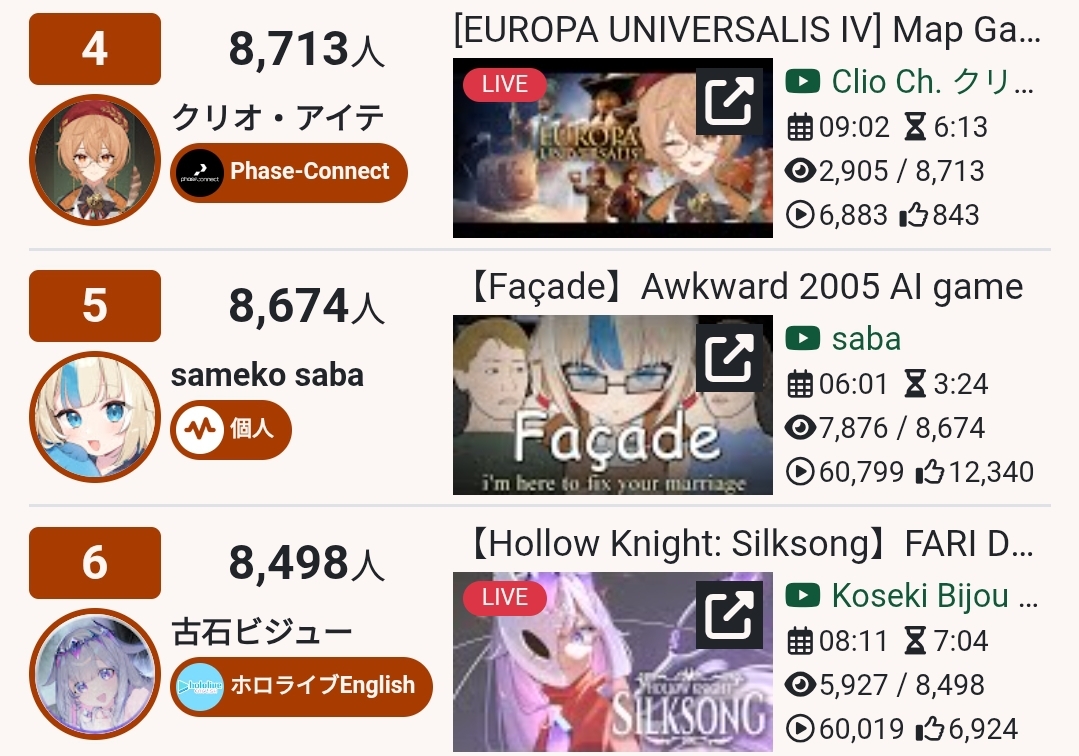Image resolution: width=1079 pixels, height=756 pixels.
Task: Open the Façade stream thumbnail
Action: point(612,404)
